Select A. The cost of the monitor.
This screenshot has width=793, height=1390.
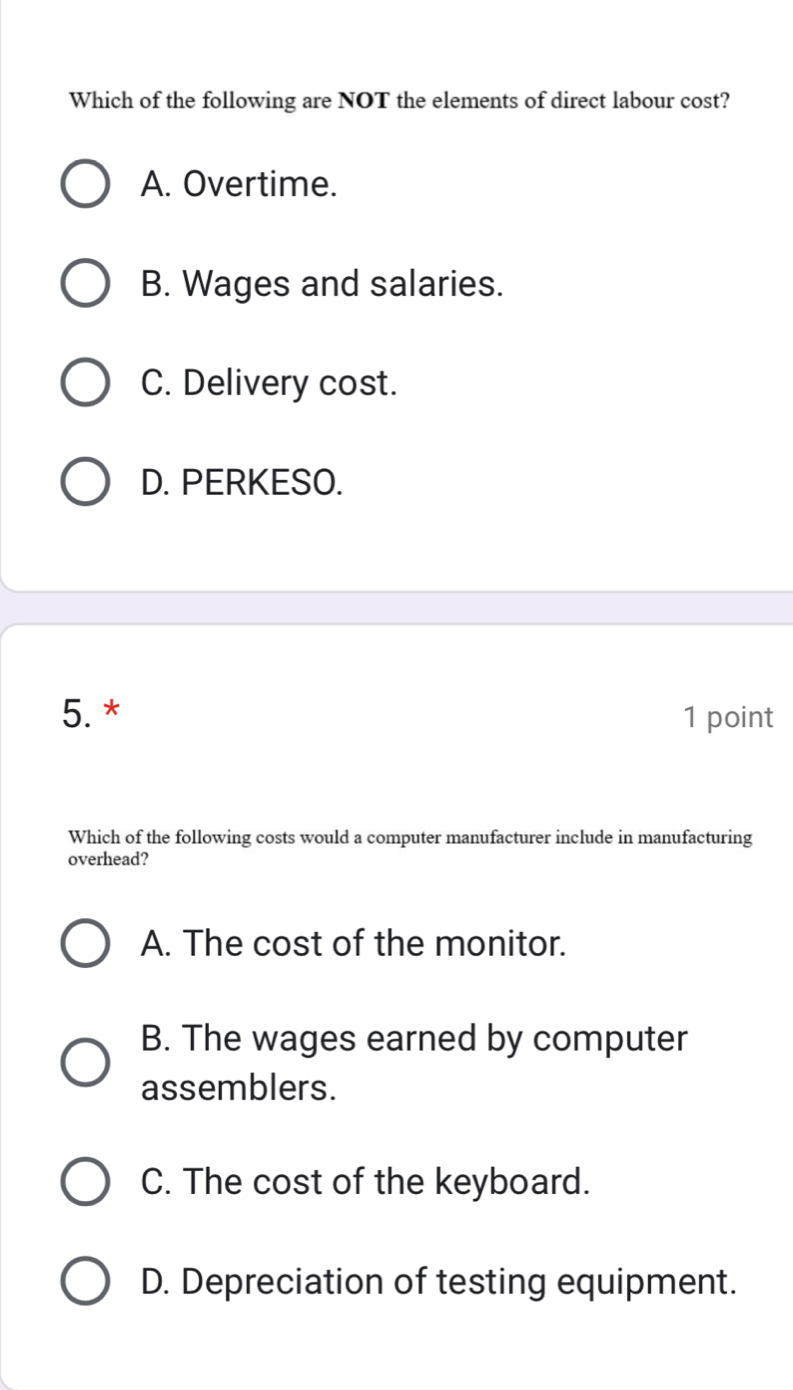tap(86, 943)
